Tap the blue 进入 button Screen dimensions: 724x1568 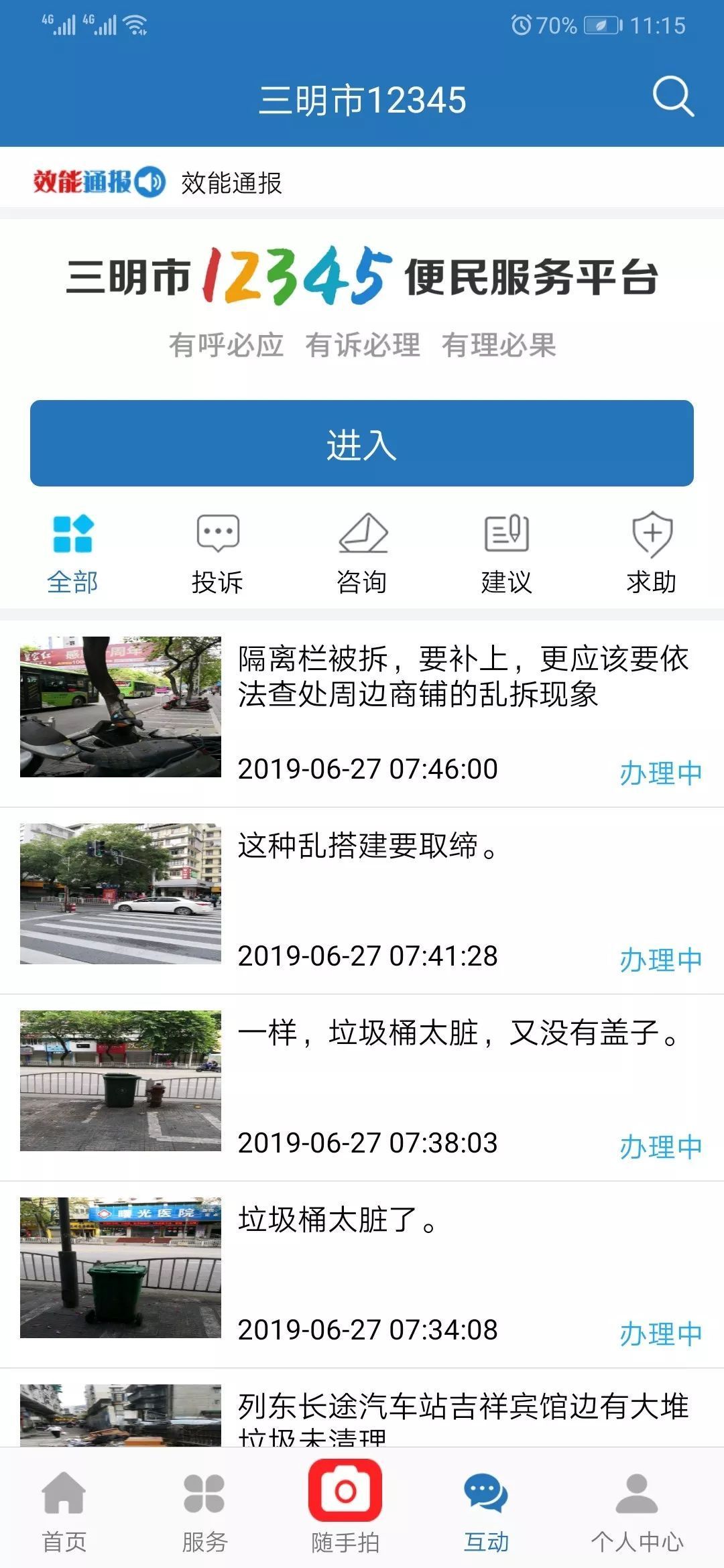point(362,444)
